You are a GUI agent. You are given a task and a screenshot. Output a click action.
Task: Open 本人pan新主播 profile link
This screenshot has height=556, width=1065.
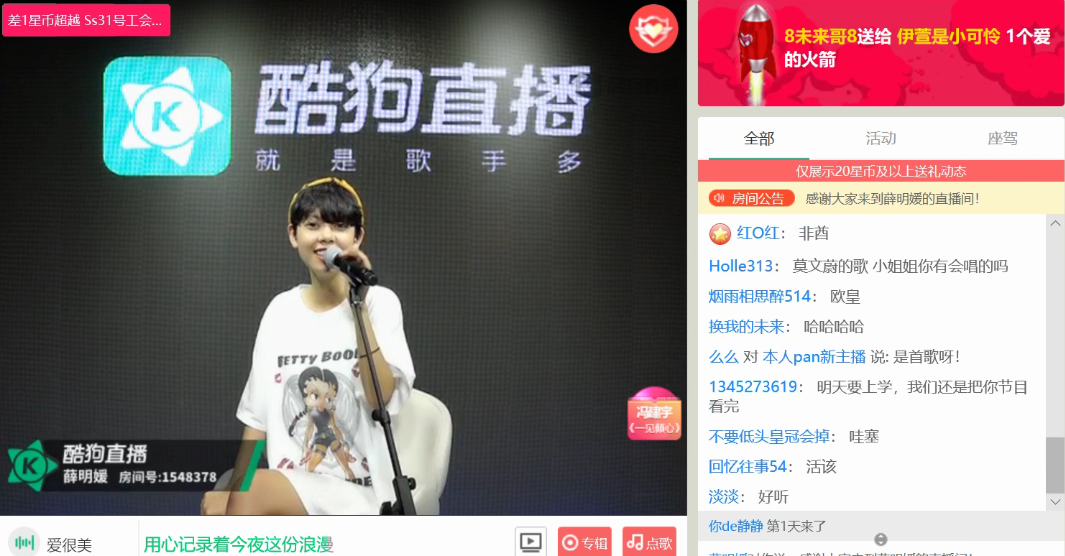click(814, 356)
